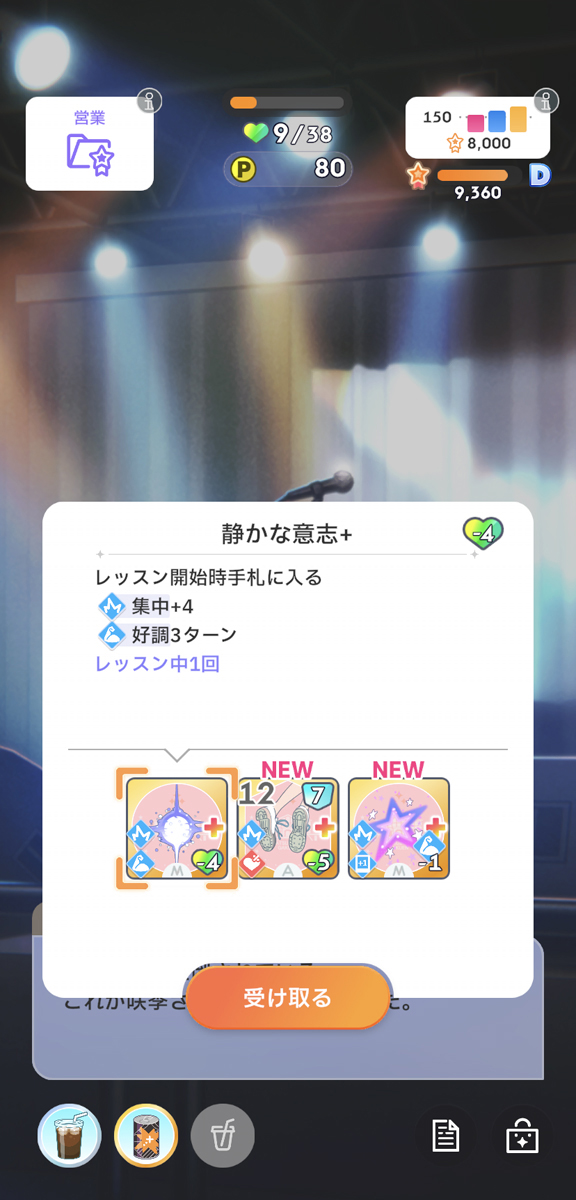Open the 営業 folder panel
576x1200 pixels.
point(90,144)
